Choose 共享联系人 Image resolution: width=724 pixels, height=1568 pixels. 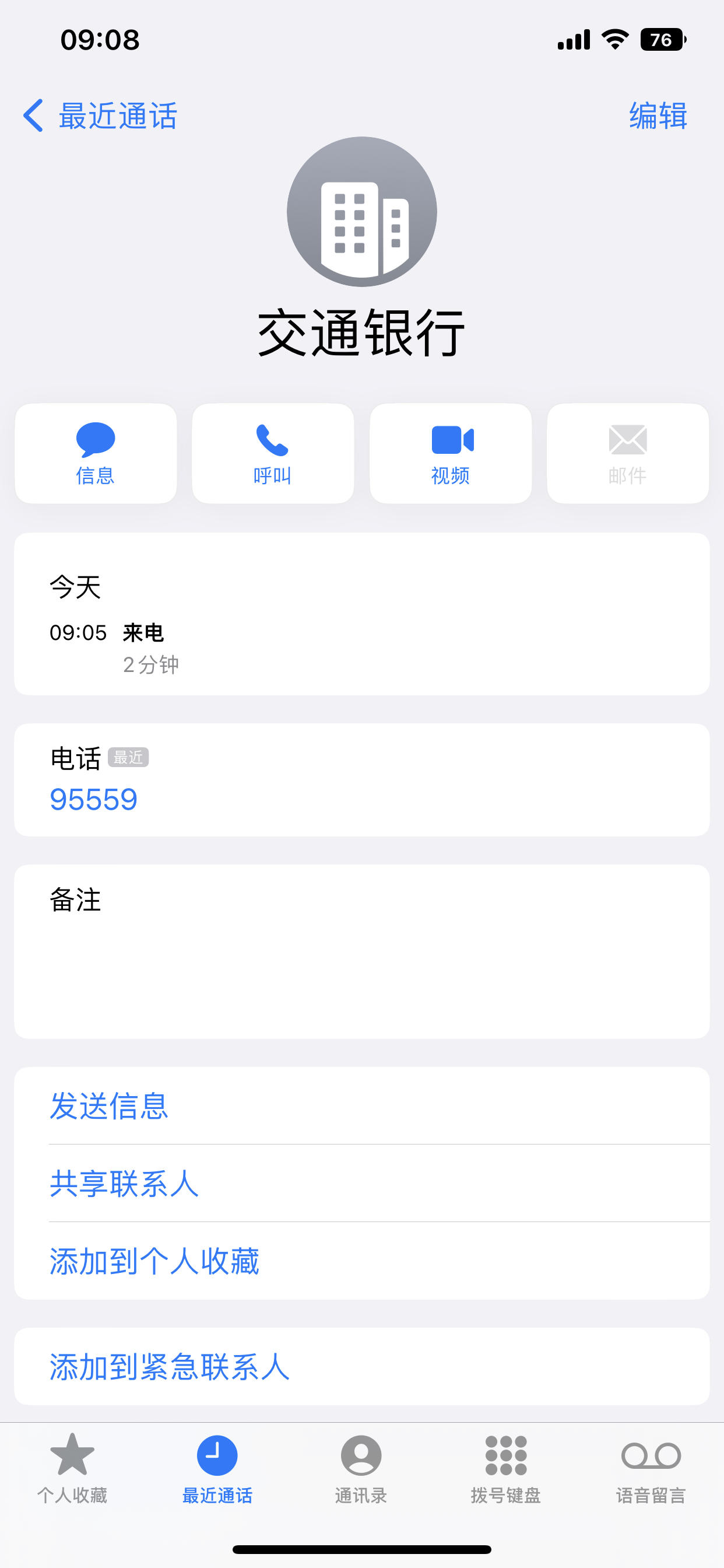(362, 1184)
